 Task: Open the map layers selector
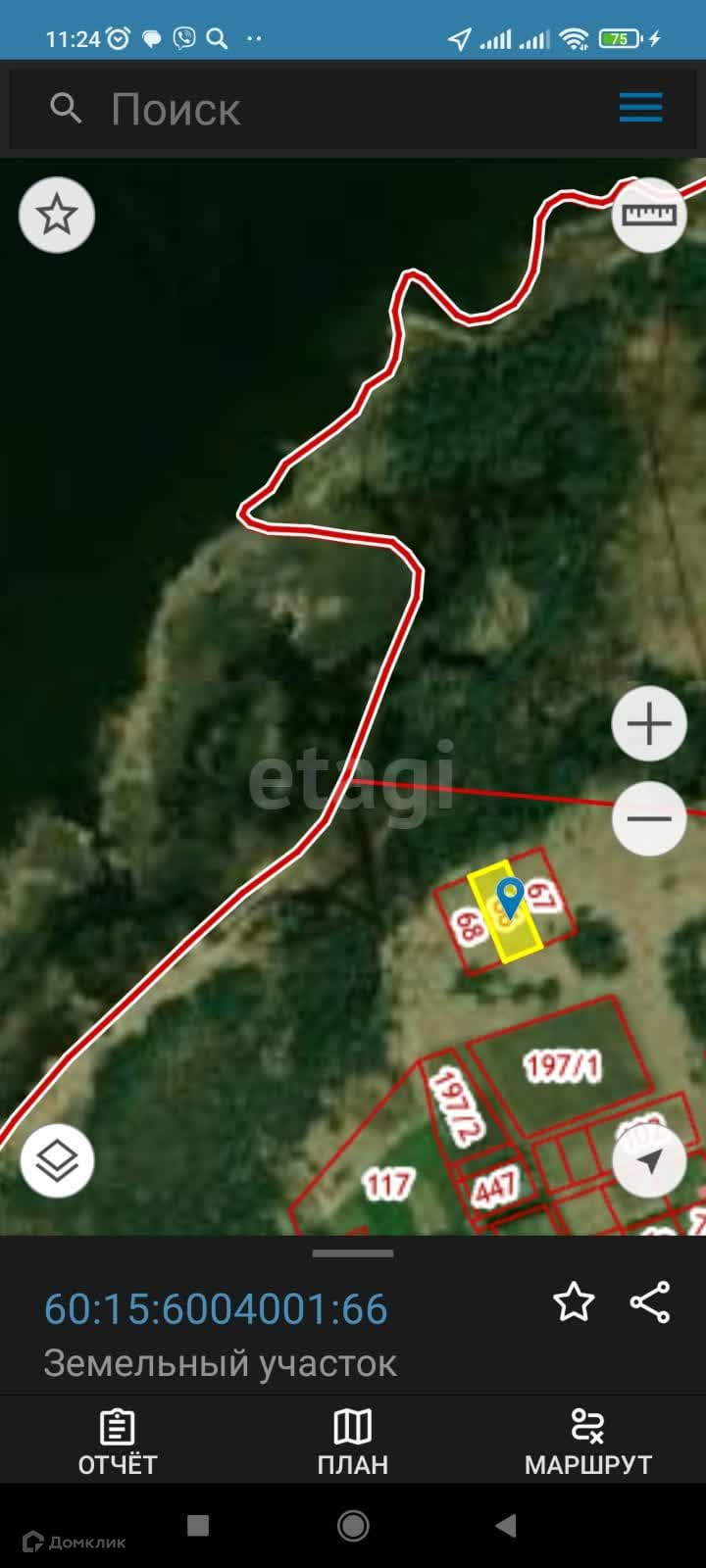coord(57,1161)
